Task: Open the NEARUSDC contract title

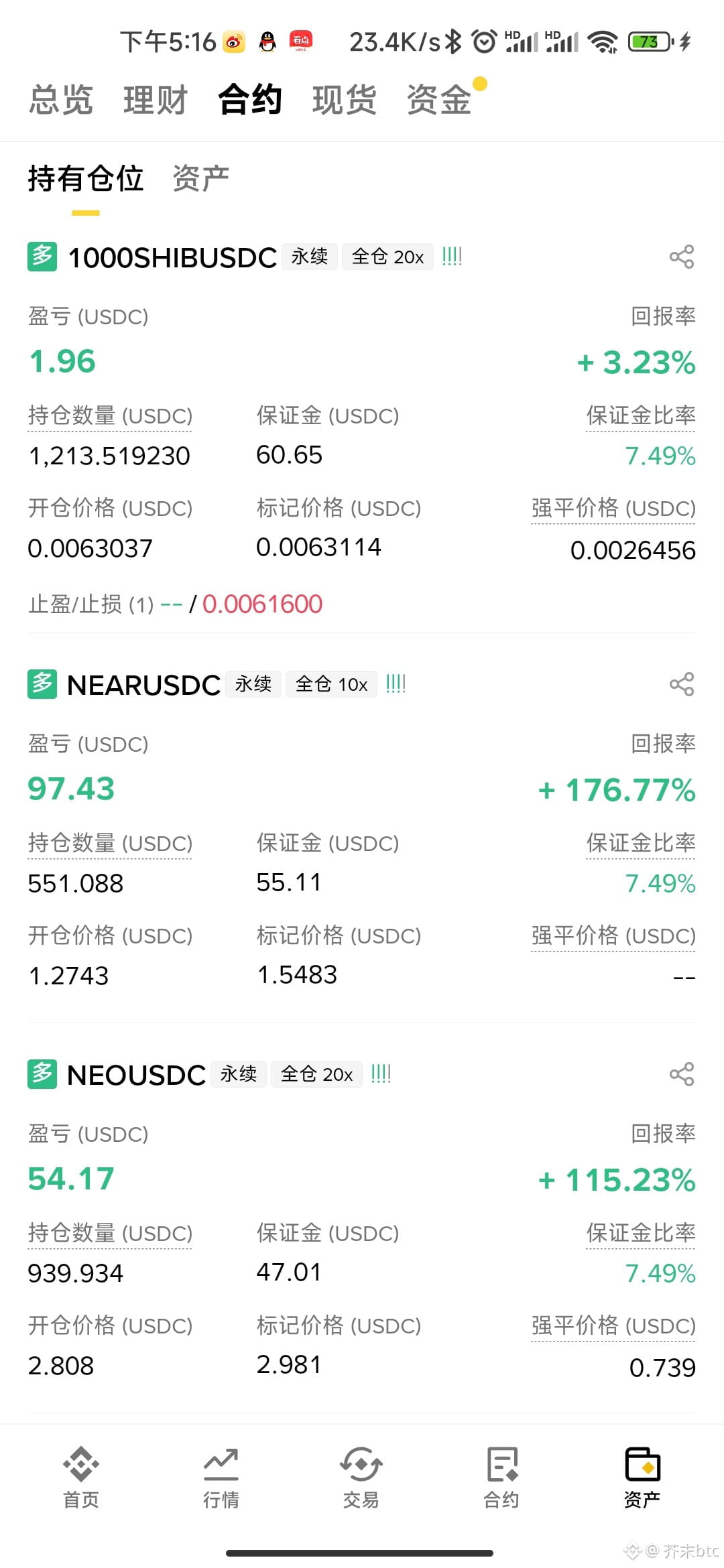Action: tap(143, 685)
